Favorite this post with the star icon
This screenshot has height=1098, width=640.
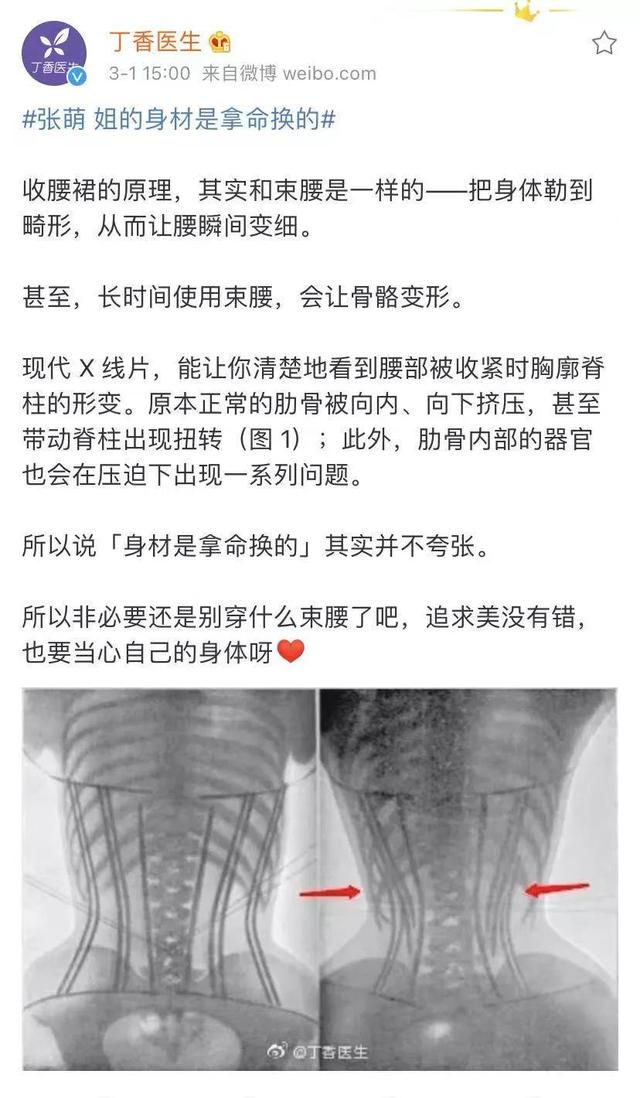coord(604,43)
